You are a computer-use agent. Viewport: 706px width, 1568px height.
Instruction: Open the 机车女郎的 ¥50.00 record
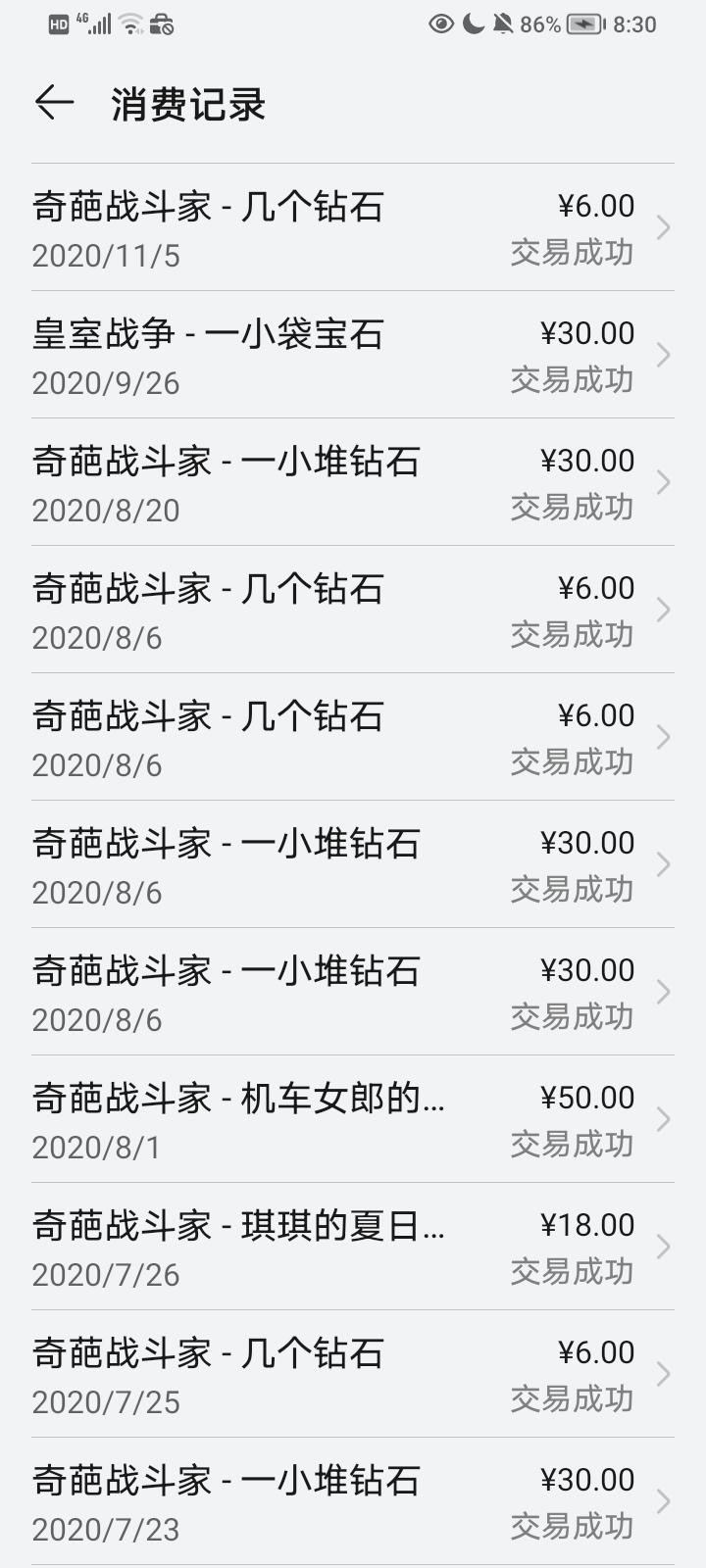point(353,1119)
